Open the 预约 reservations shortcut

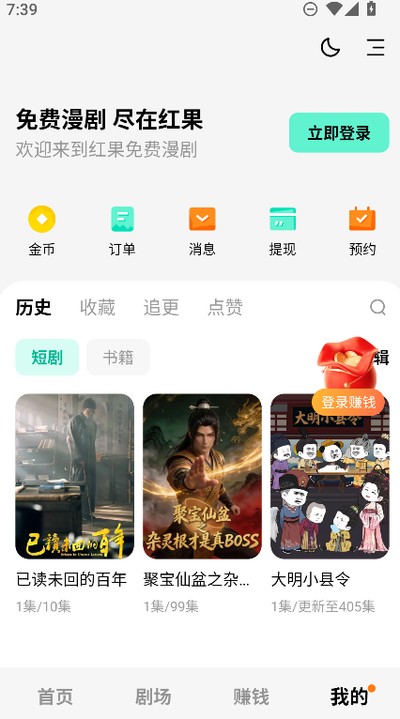pyautogui.click(x=362, y=231)
